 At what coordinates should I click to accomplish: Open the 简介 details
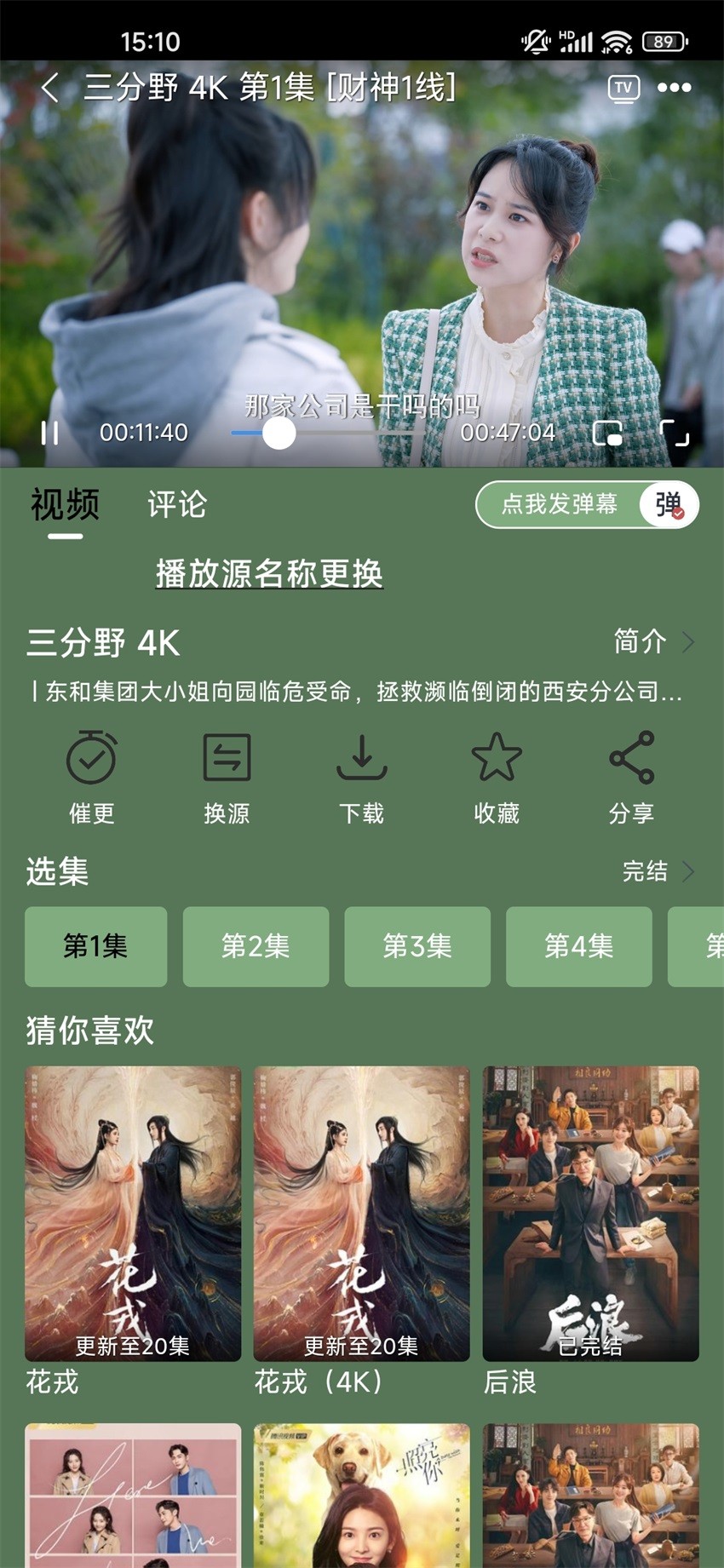[x=653, y=641]
